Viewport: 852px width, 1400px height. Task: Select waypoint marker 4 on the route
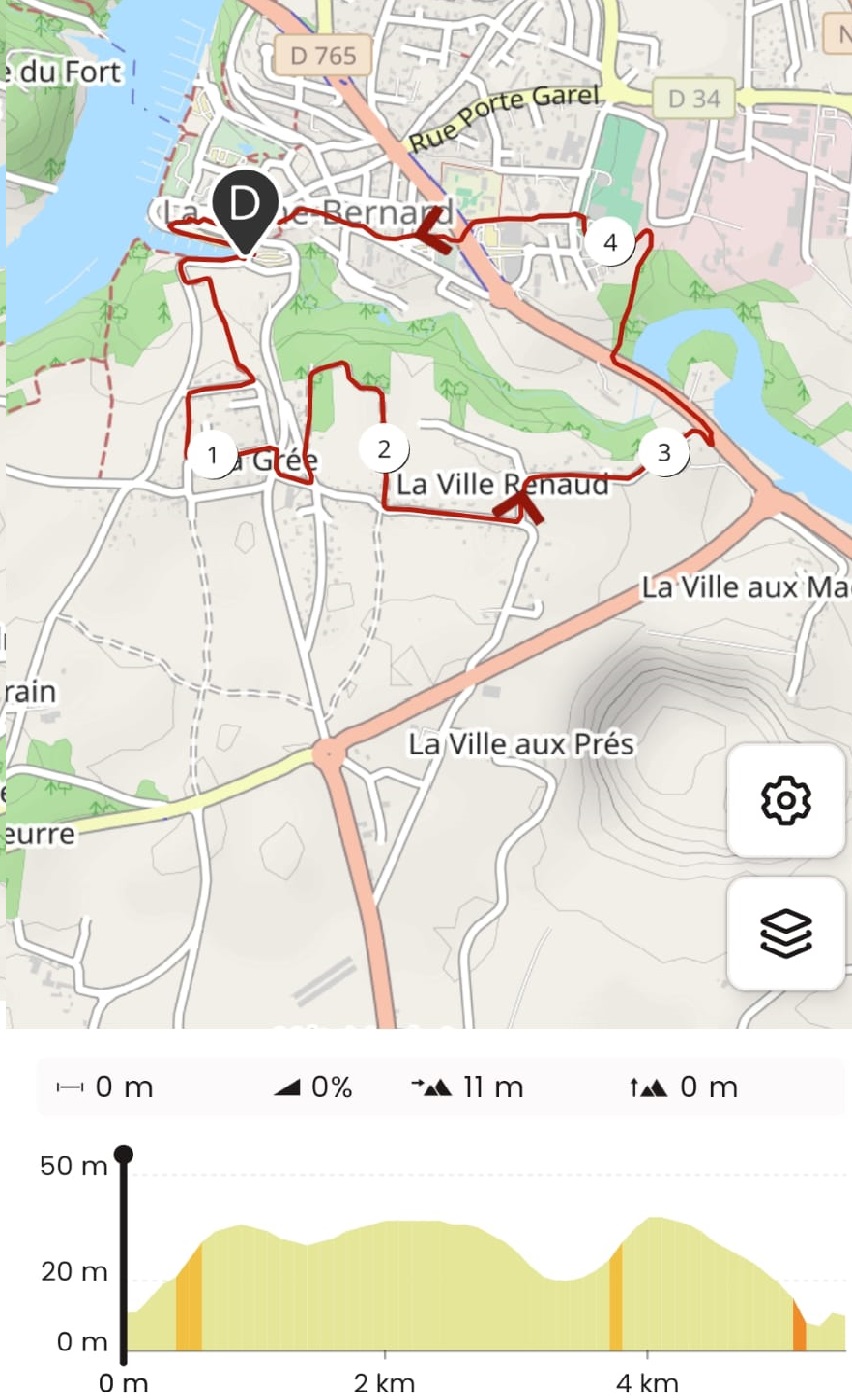[610, 242]
